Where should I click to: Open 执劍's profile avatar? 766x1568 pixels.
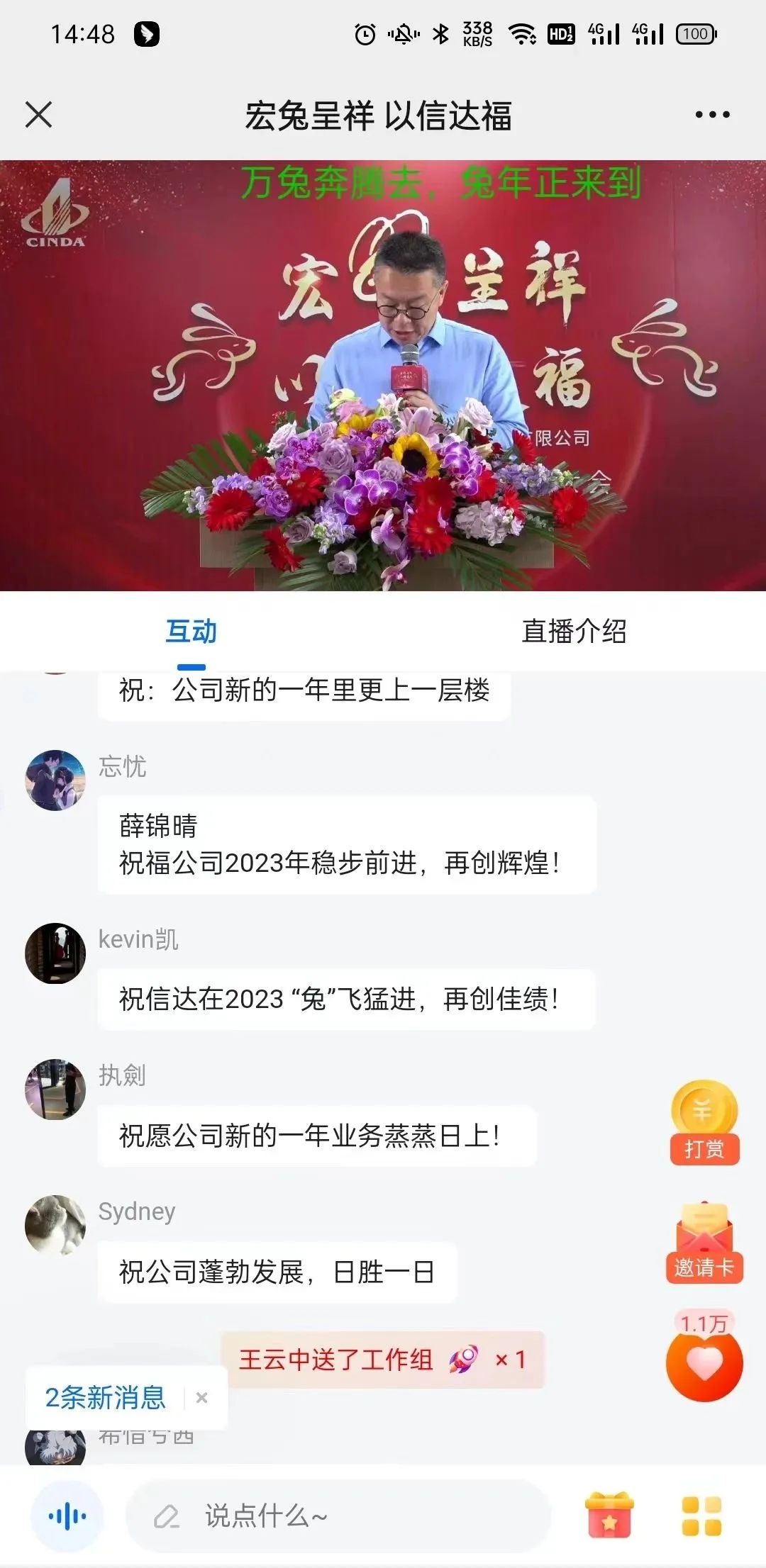point(55,1089)
